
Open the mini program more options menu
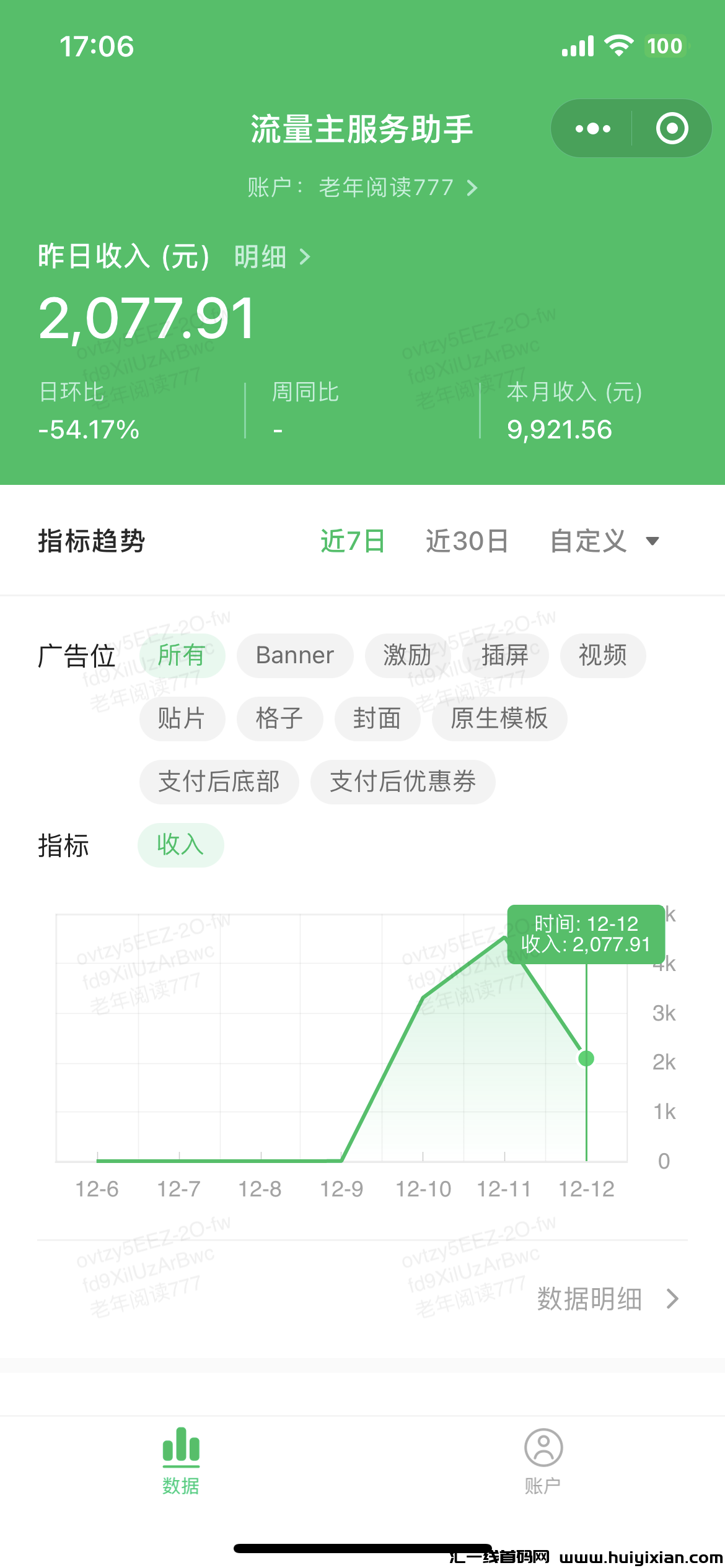[x=592, y=129]
